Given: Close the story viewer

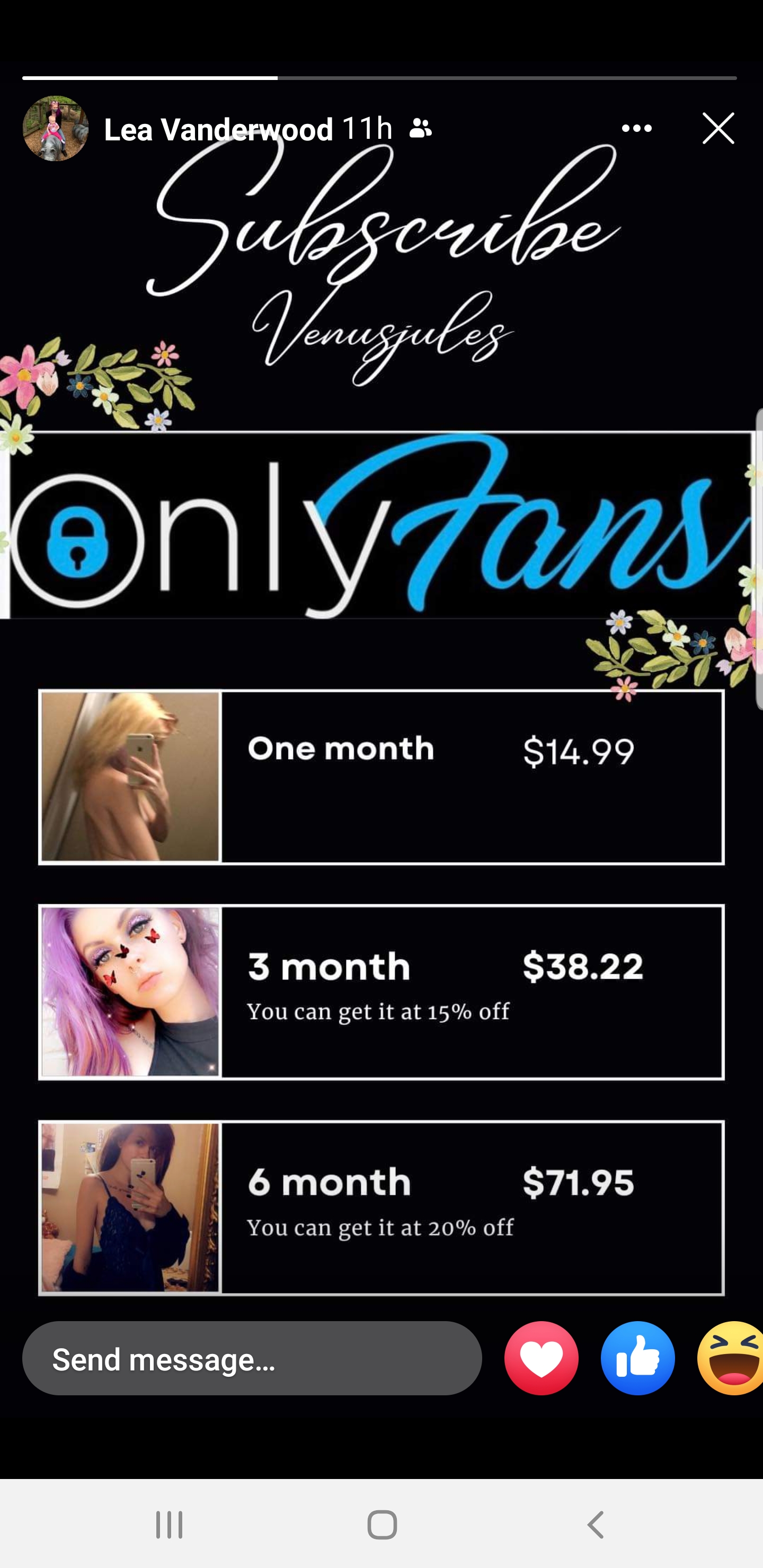Looking at the screenshot, I should [718, 128].
